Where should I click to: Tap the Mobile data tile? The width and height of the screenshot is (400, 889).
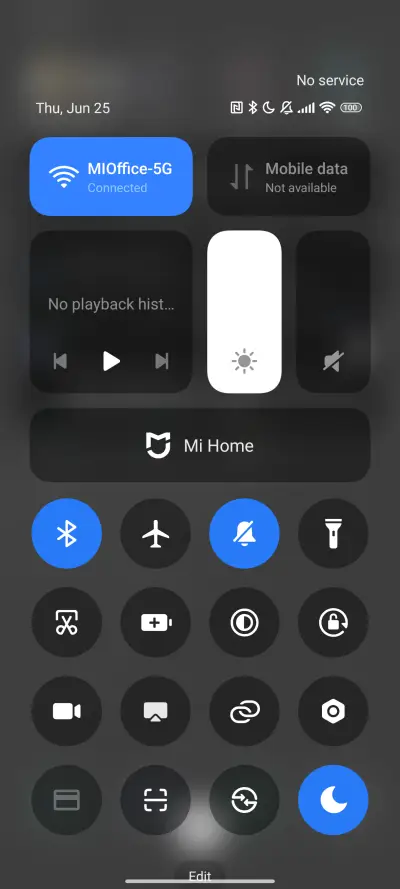[288, 176]
